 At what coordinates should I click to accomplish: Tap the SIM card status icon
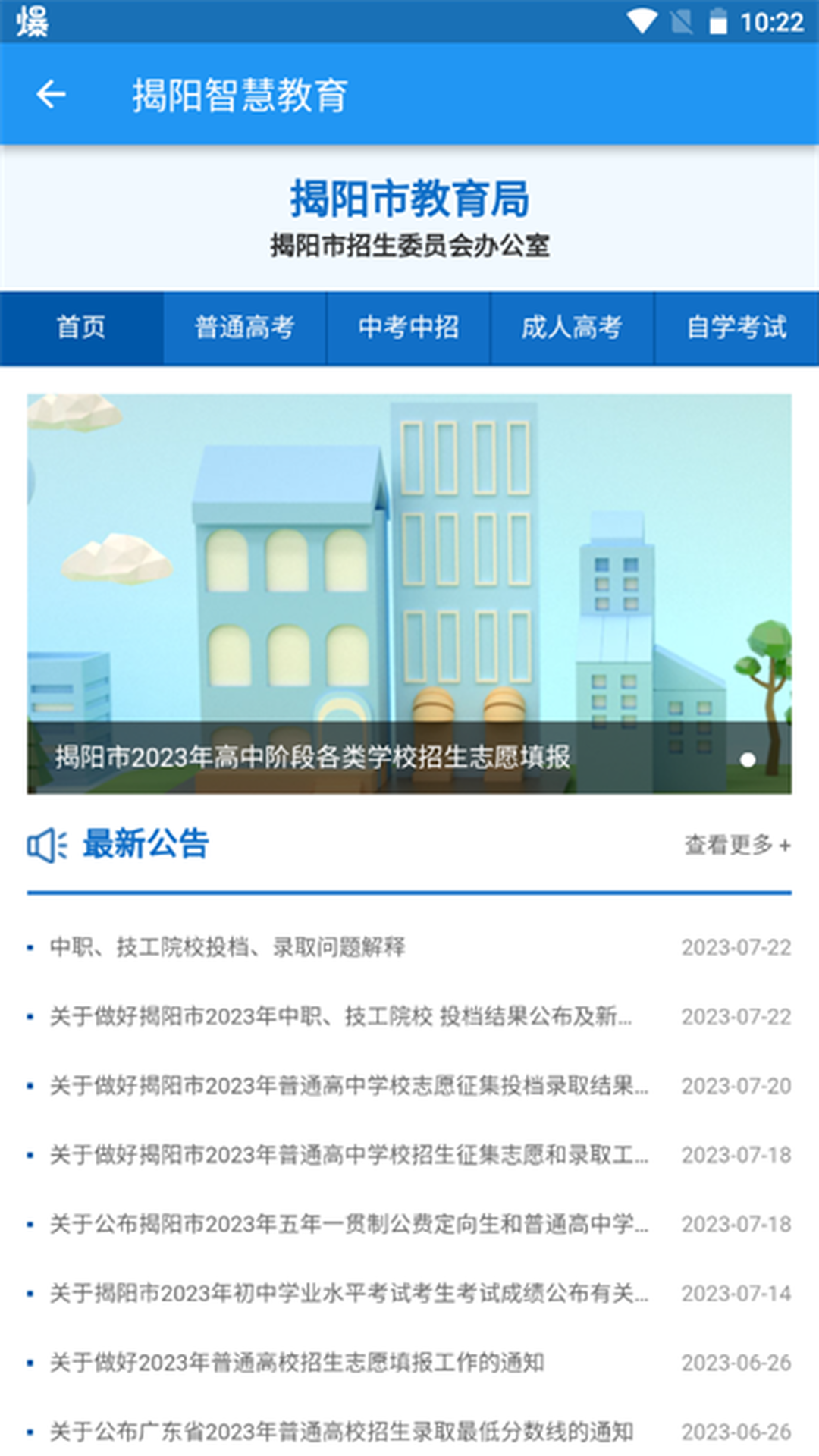click(x=679, y=20)
